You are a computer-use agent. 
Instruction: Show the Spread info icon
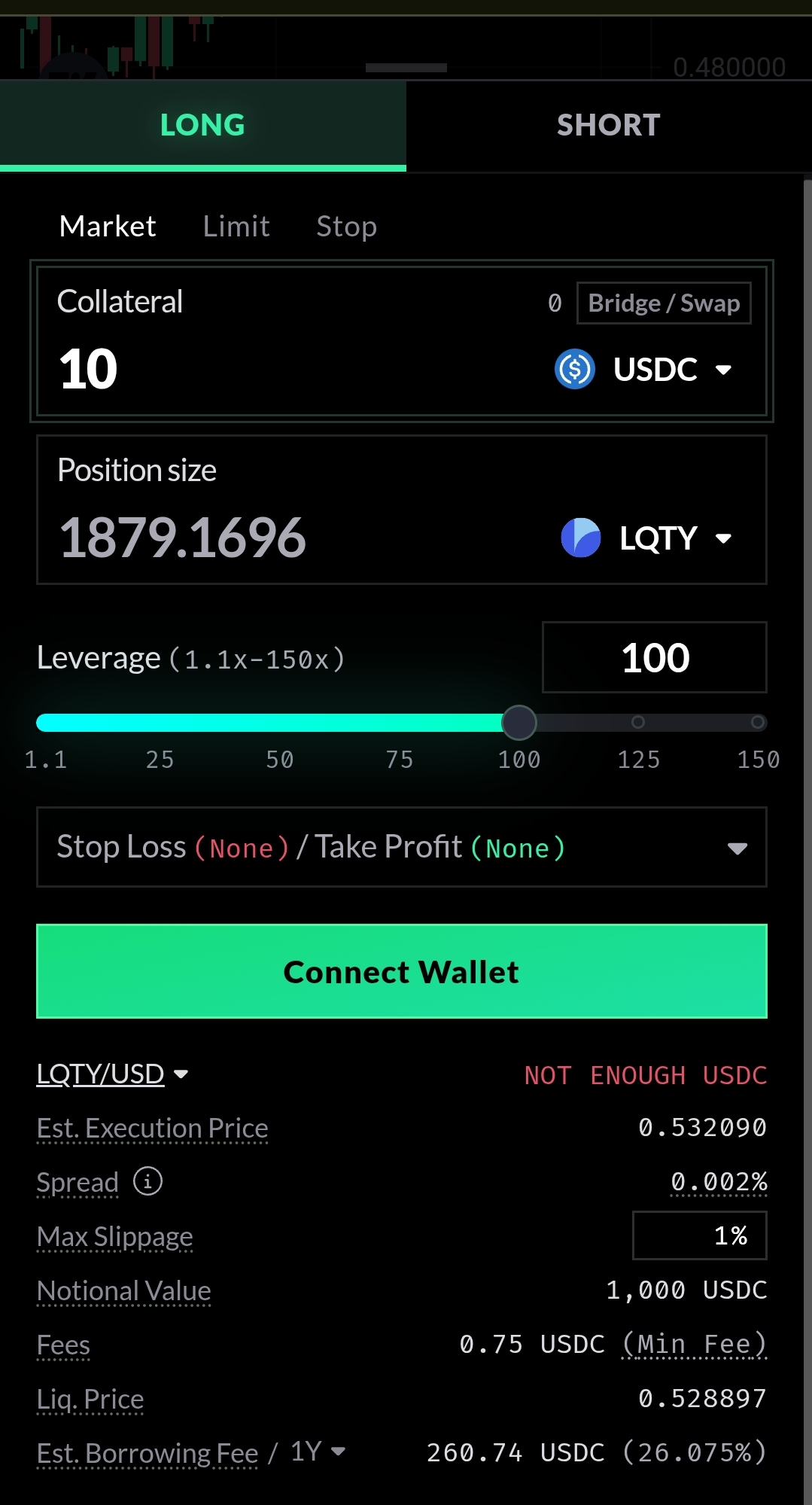coord(147,1181)
